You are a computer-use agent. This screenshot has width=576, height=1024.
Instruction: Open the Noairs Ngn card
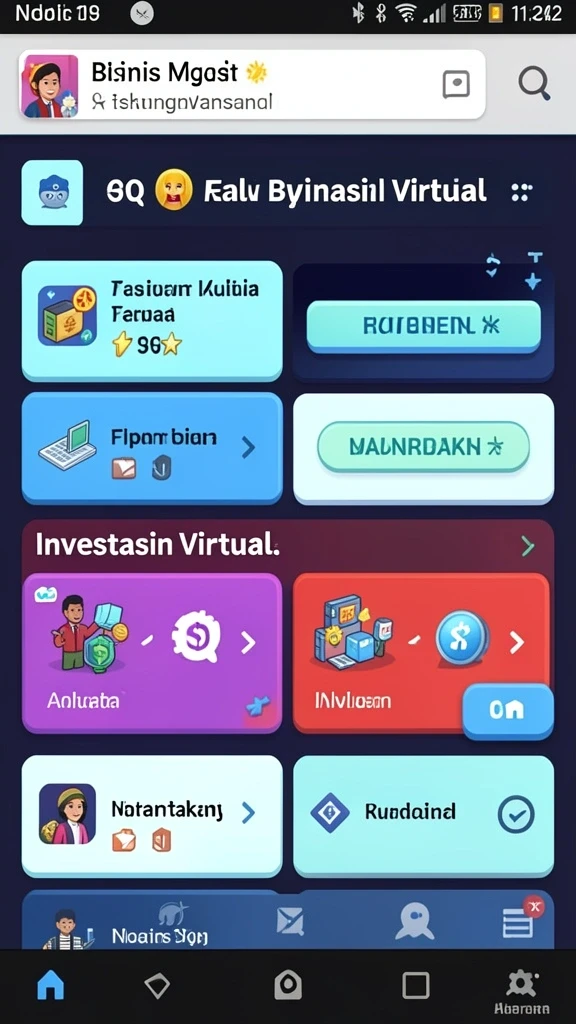pyautogui.click(x=152, y=921)
